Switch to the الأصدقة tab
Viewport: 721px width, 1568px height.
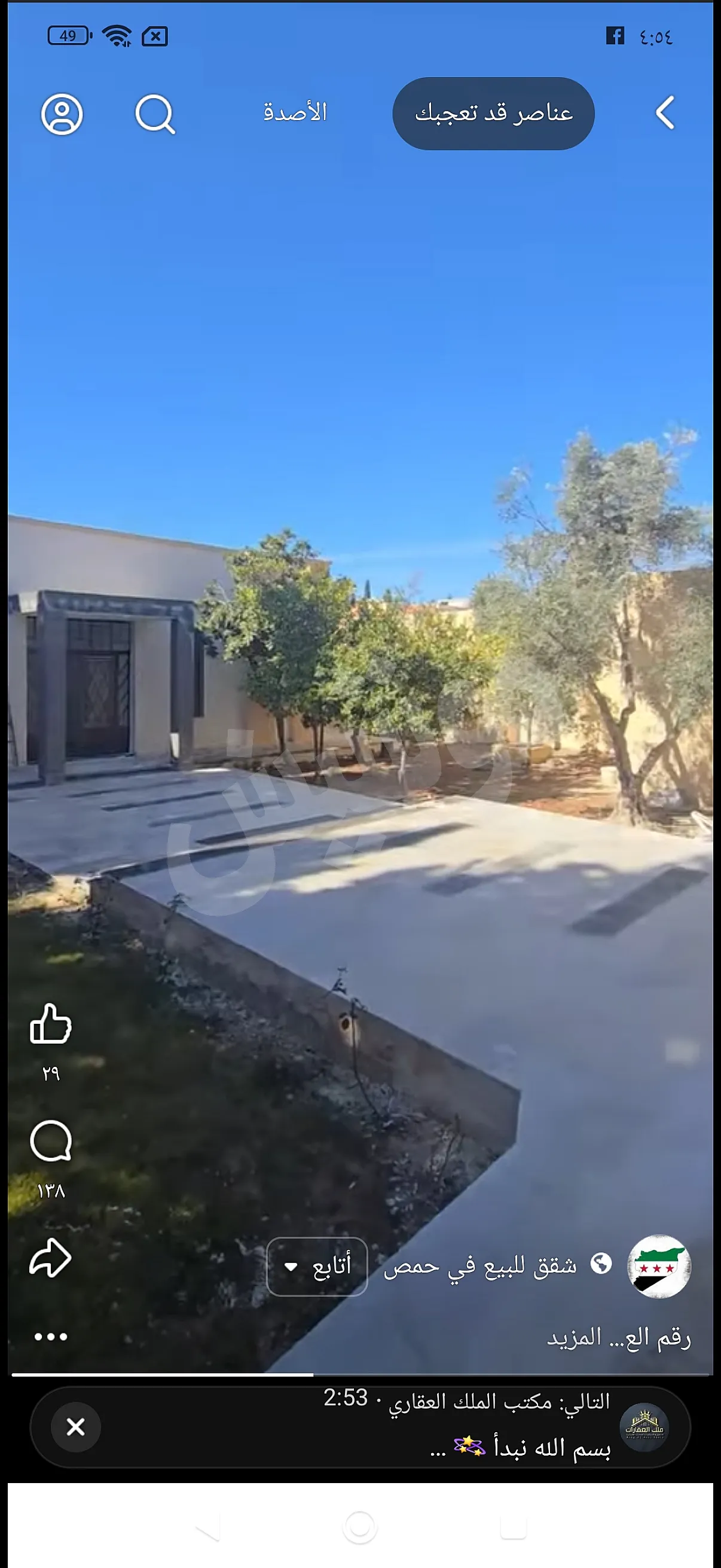(295, 112)
